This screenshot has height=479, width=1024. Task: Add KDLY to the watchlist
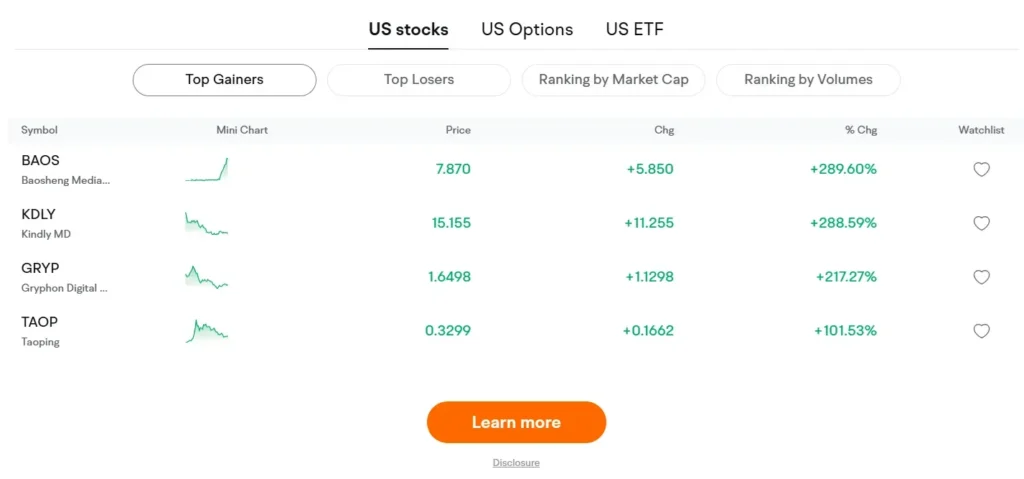[x=981, y=224]
